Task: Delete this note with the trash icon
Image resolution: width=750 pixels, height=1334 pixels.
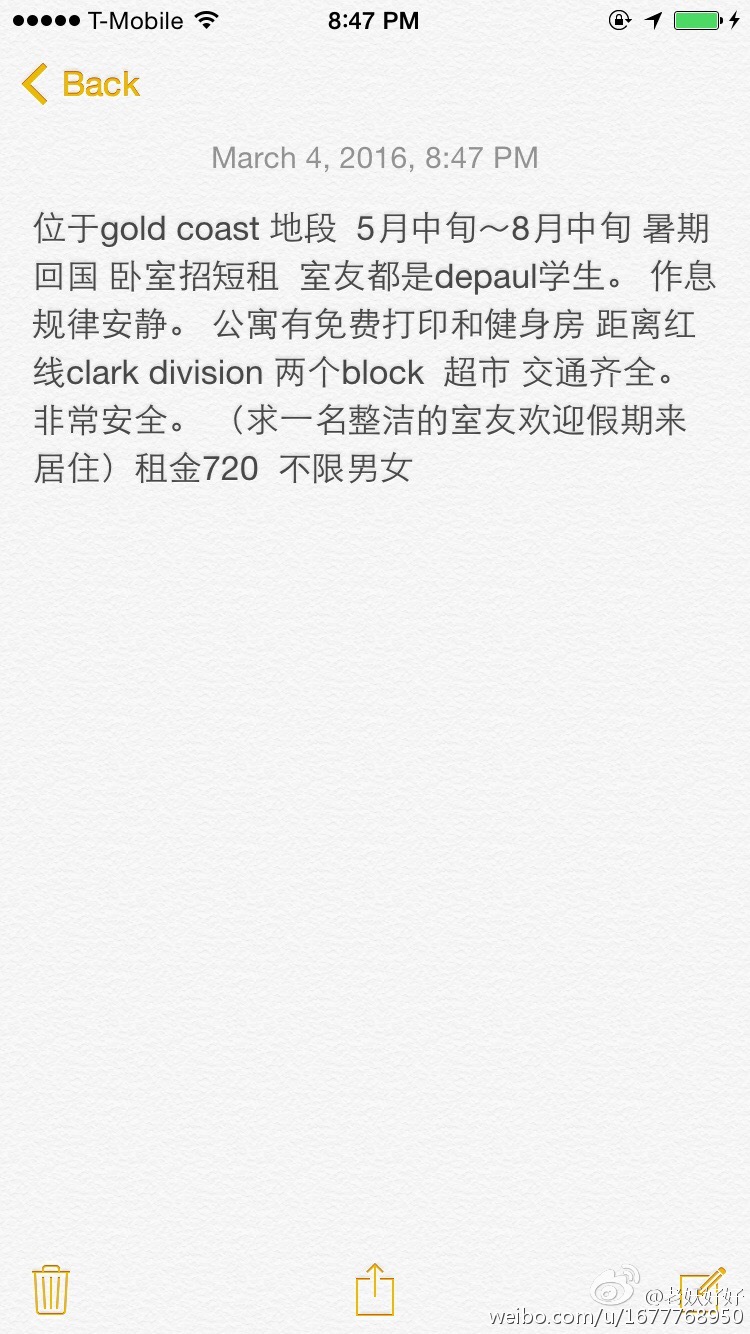Action: point(50,1289)
